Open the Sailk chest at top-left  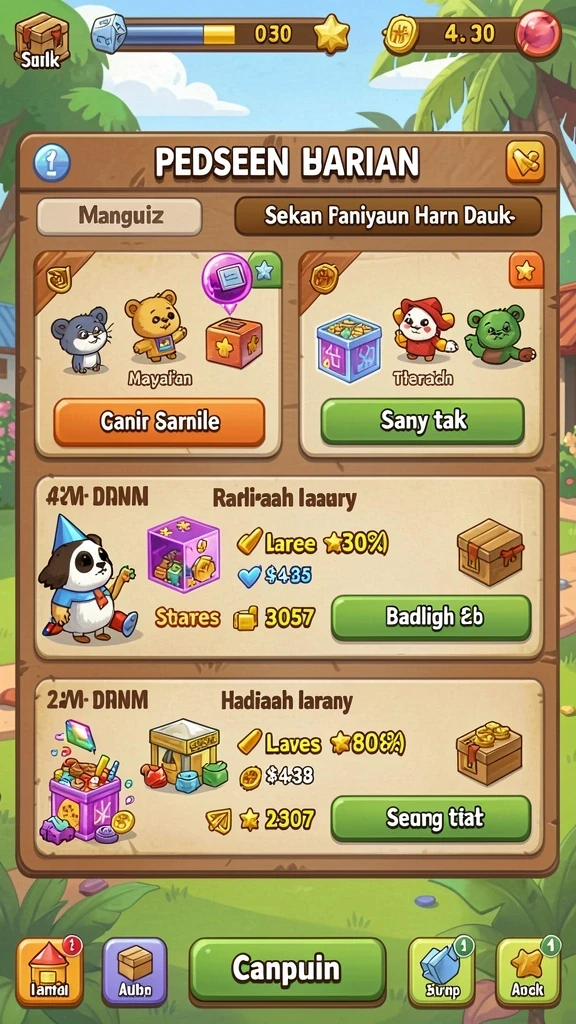41,40
